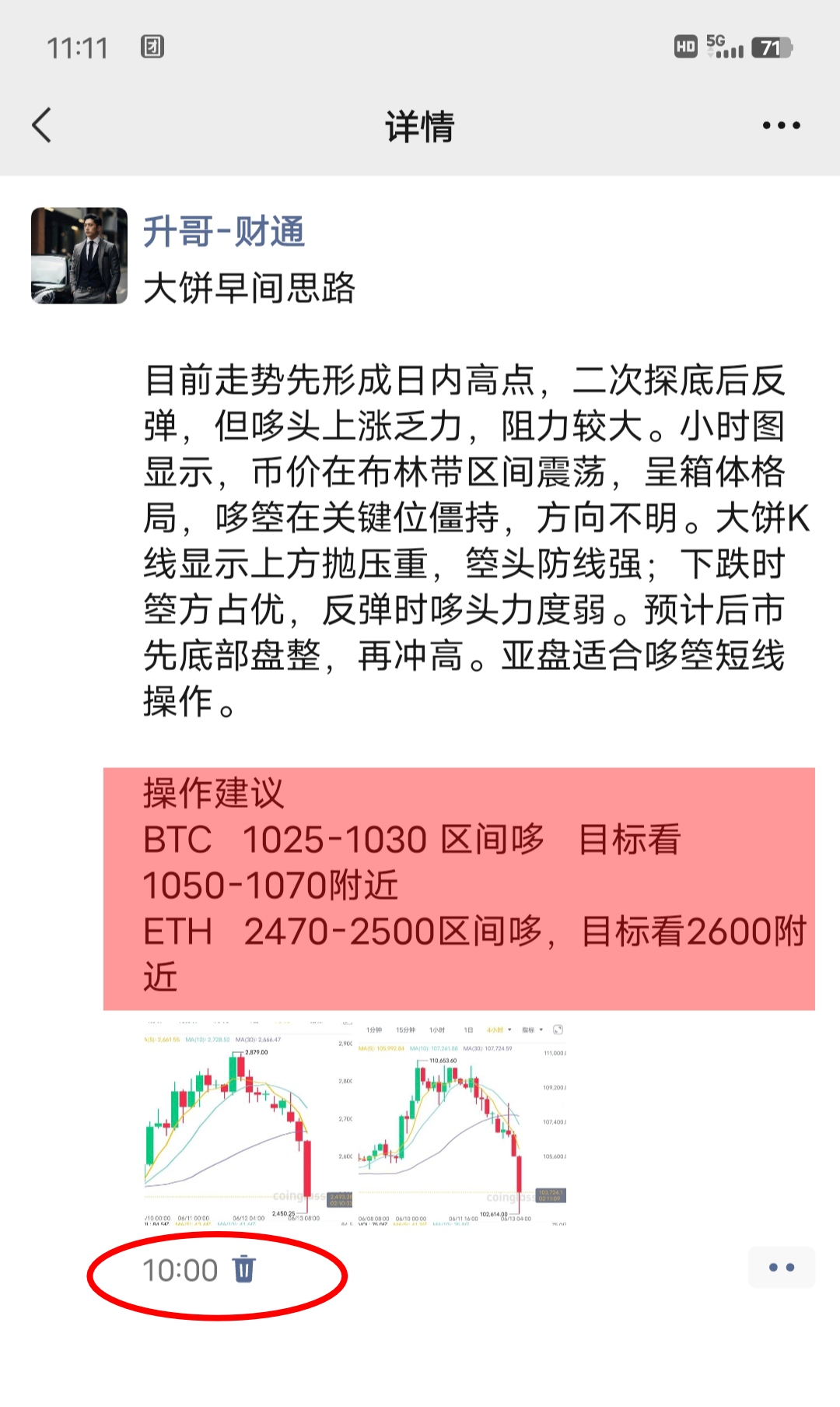View the 操作建议 red image
Screen dimensions: 840x1407
459,889
